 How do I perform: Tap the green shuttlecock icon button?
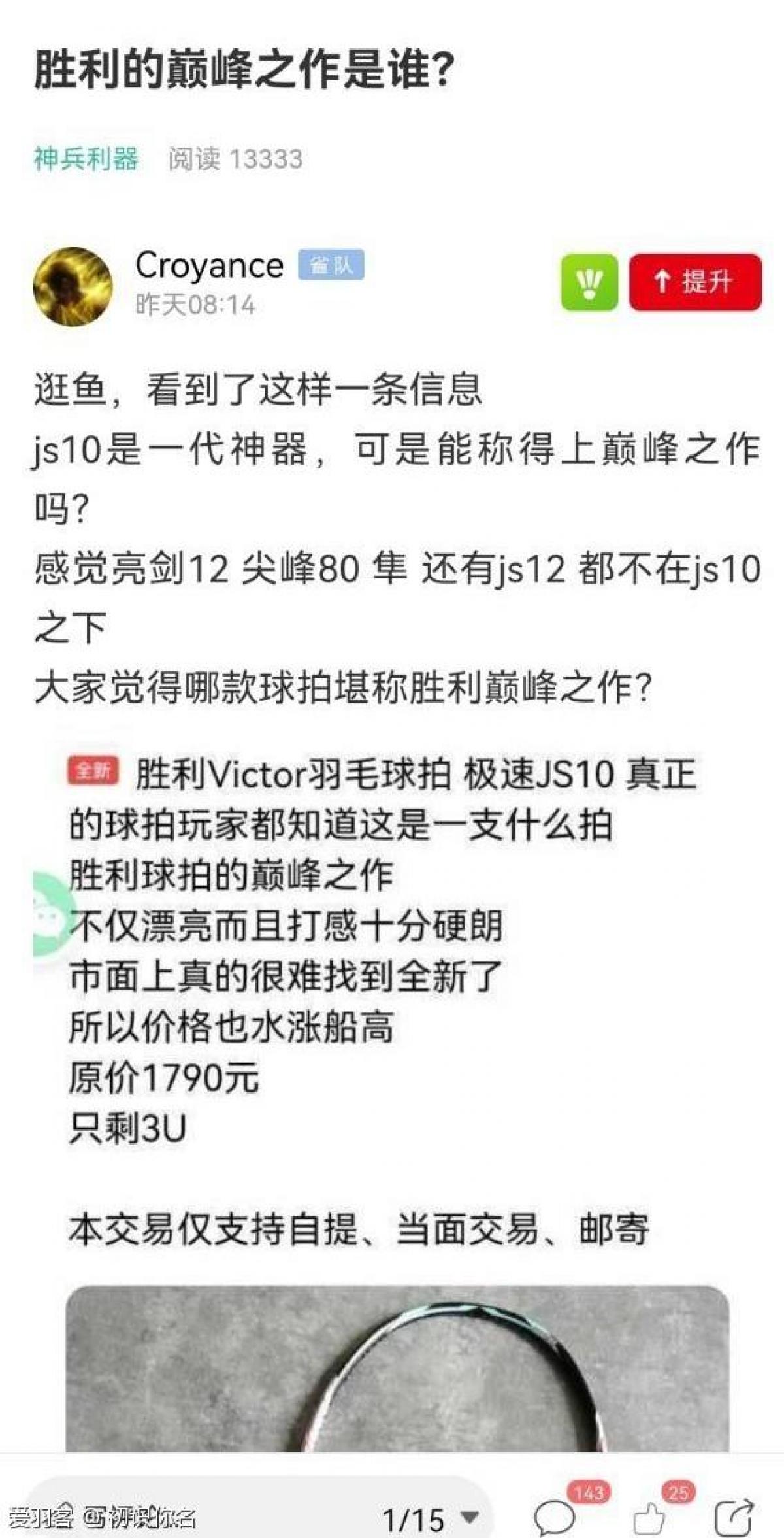pyautogui.click(x=589, y=282)
